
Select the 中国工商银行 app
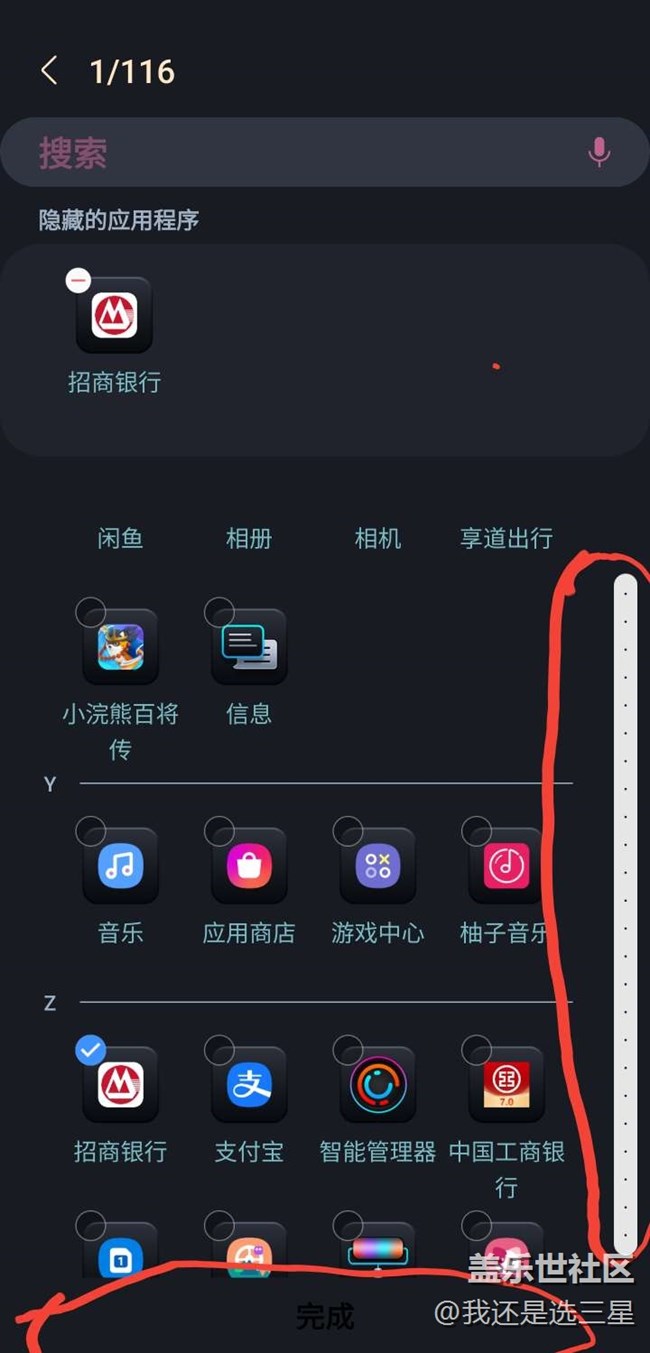[x=506, y=1085]
